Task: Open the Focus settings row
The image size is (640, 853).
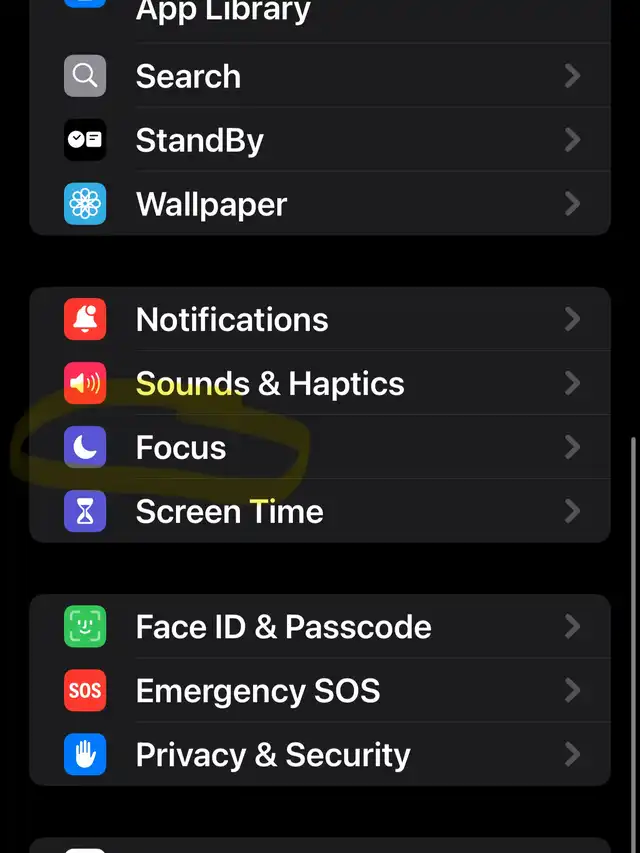Action: (x=320, y=448)
